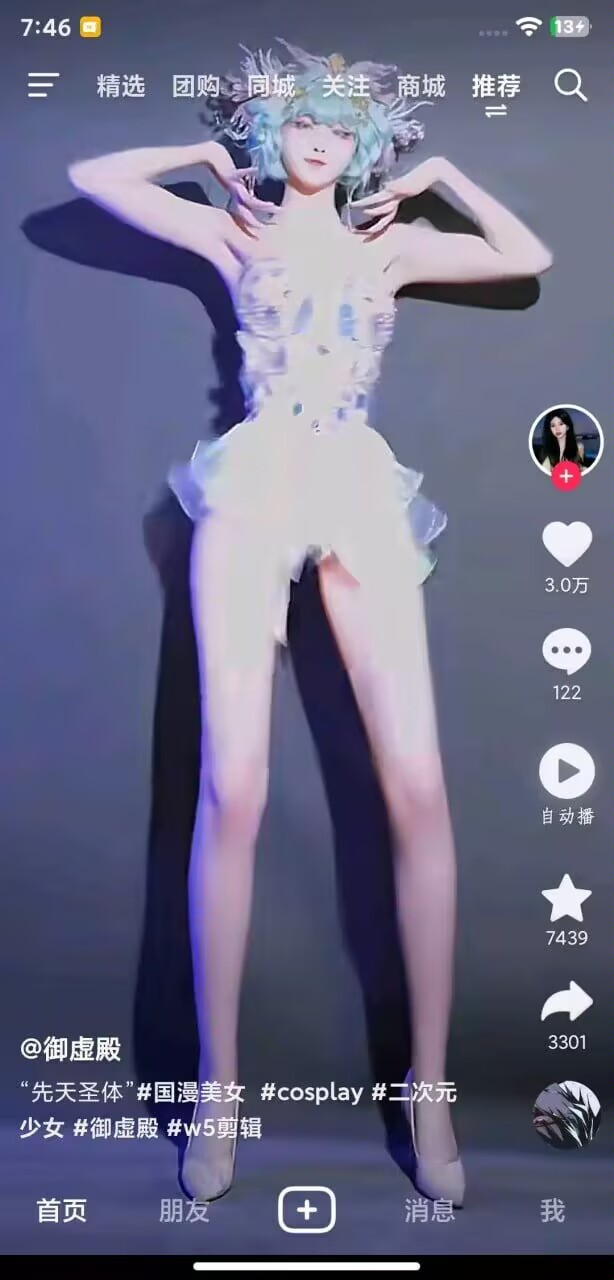Like this video with the heart
Image resolution: width=614 pixels, height=1280 pixels.
[x=567, y=544]
